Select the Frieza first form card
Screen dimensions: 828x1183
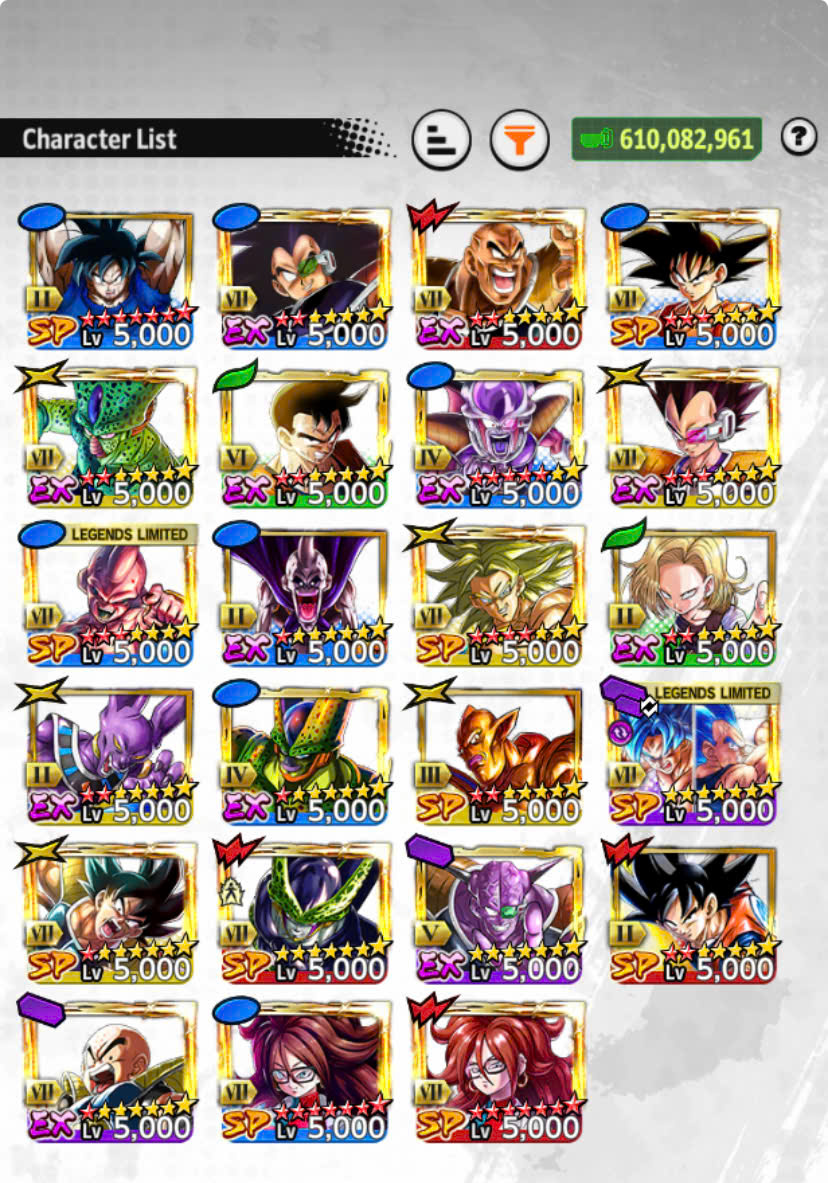(x=499, y=436)
